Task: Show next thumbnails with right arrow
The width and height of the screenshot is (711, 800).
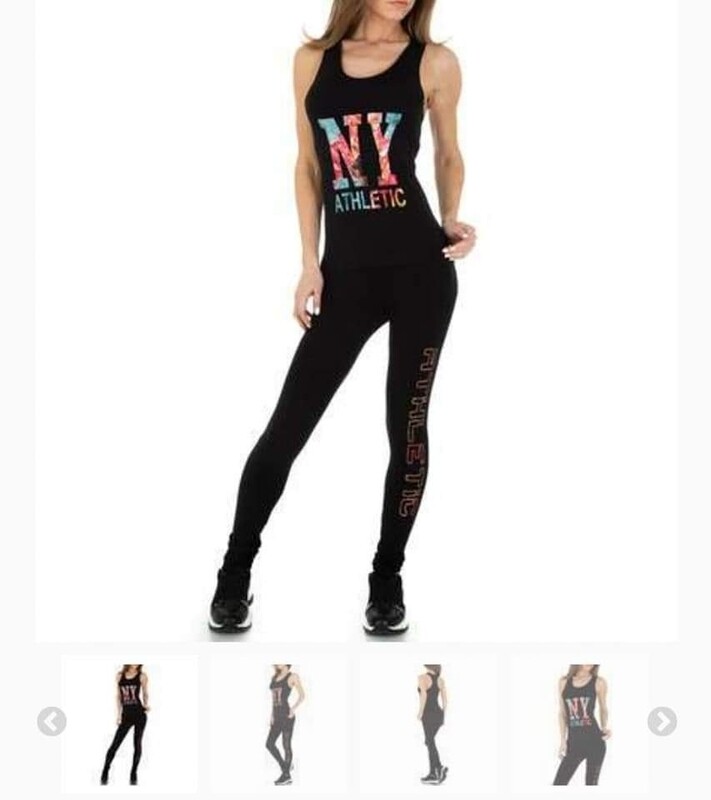Action: (661, 721)
